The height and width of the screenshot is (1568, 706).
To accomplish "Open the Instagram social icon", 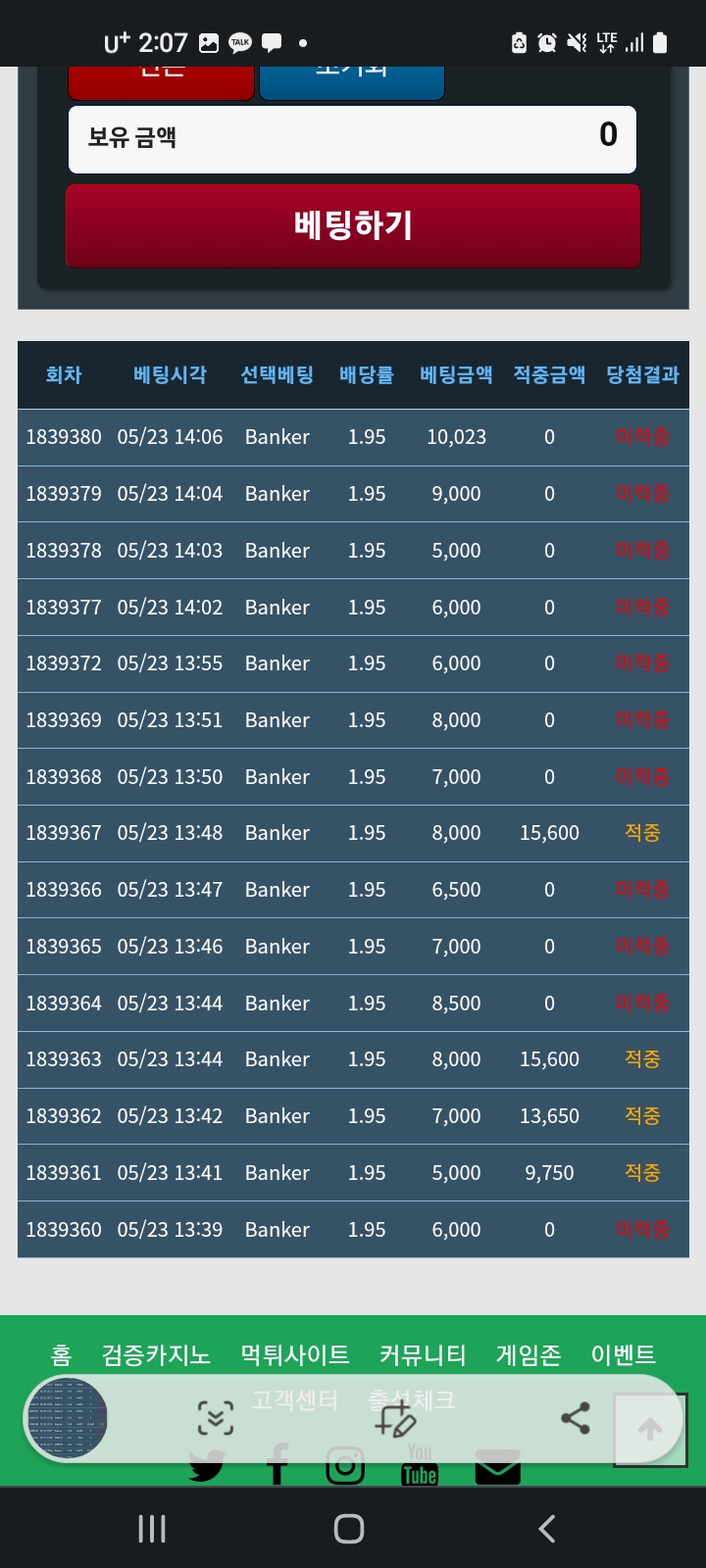I will (x=345, y=1466).
